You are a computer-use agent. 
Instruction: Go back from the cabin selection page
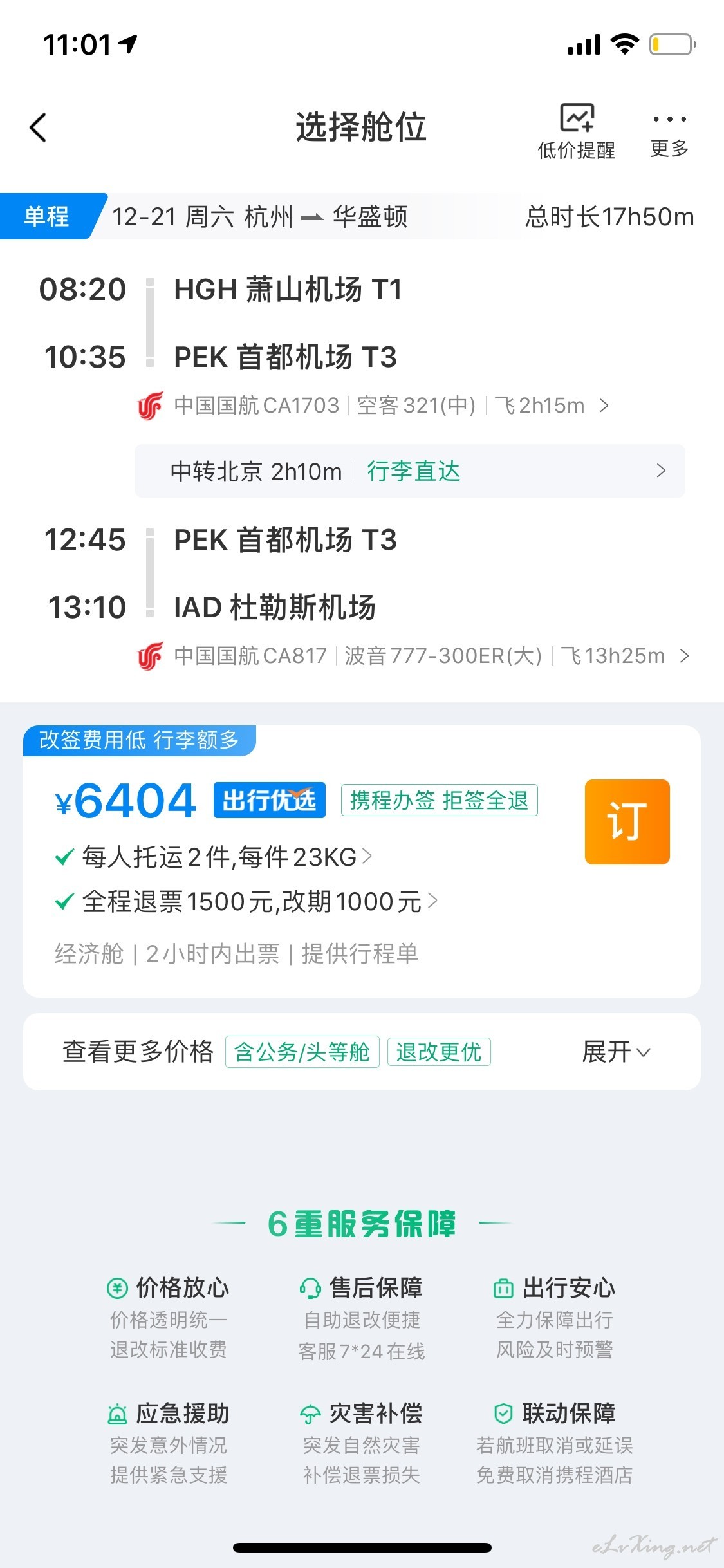click(x=39, y=127)
